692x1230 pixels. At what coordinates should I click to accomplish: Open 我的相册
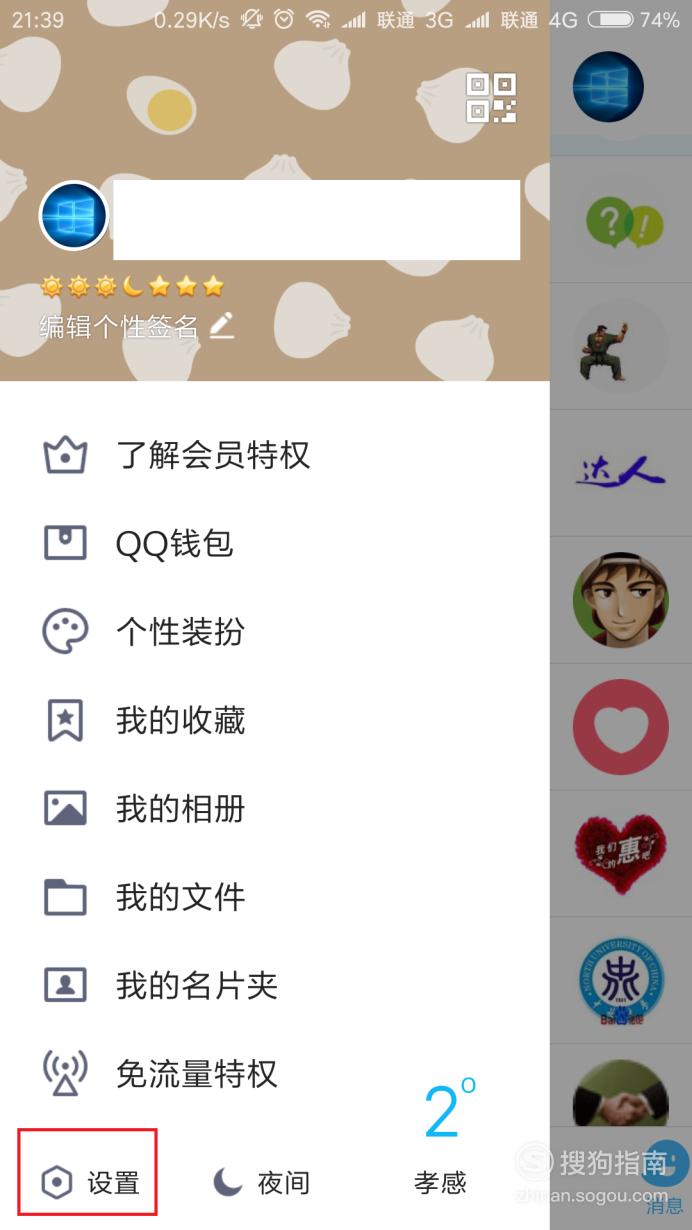[275, 808]
